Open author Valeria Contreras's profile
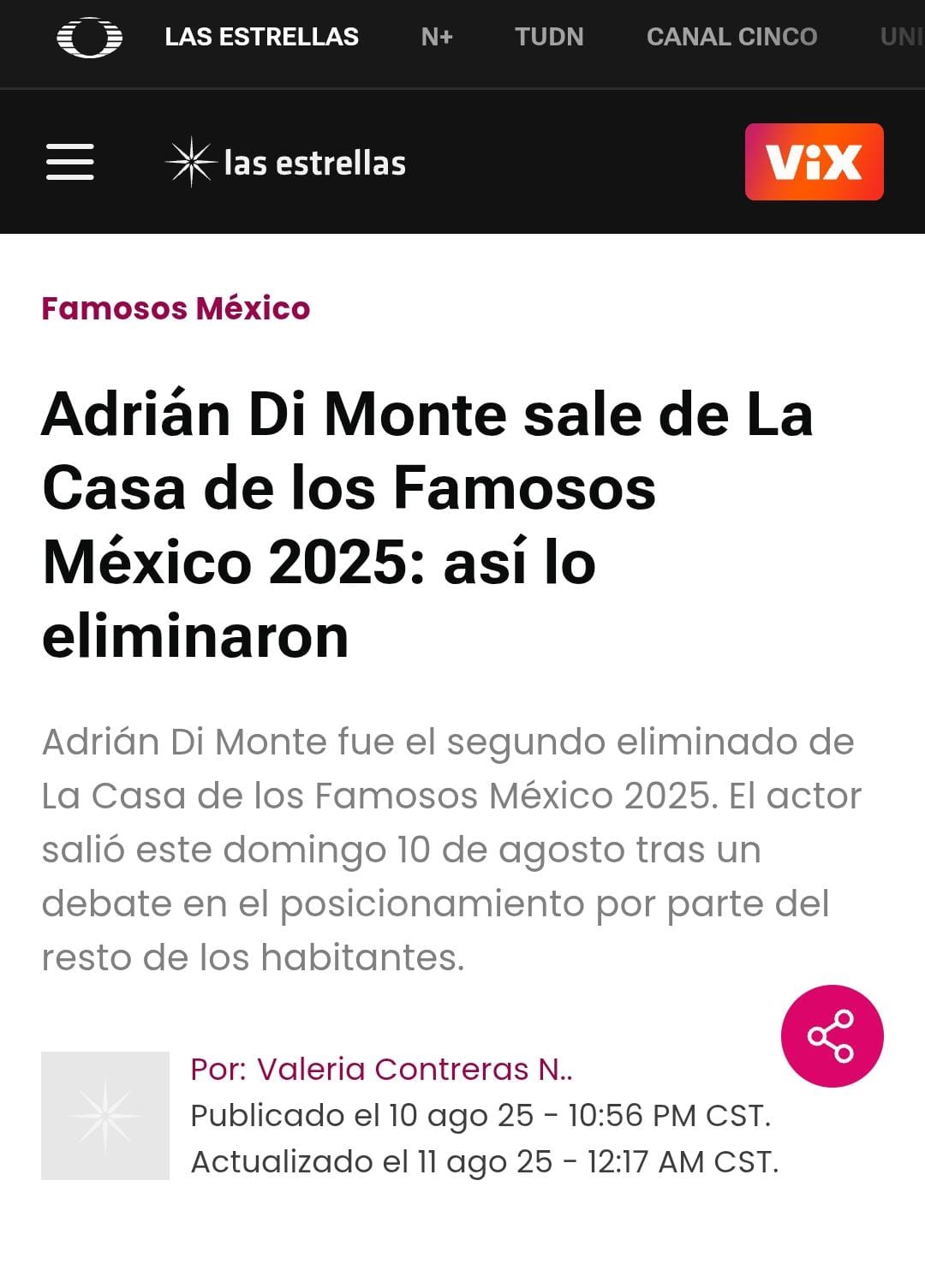The image size is (925, 1288). (x=381, y=1069)
